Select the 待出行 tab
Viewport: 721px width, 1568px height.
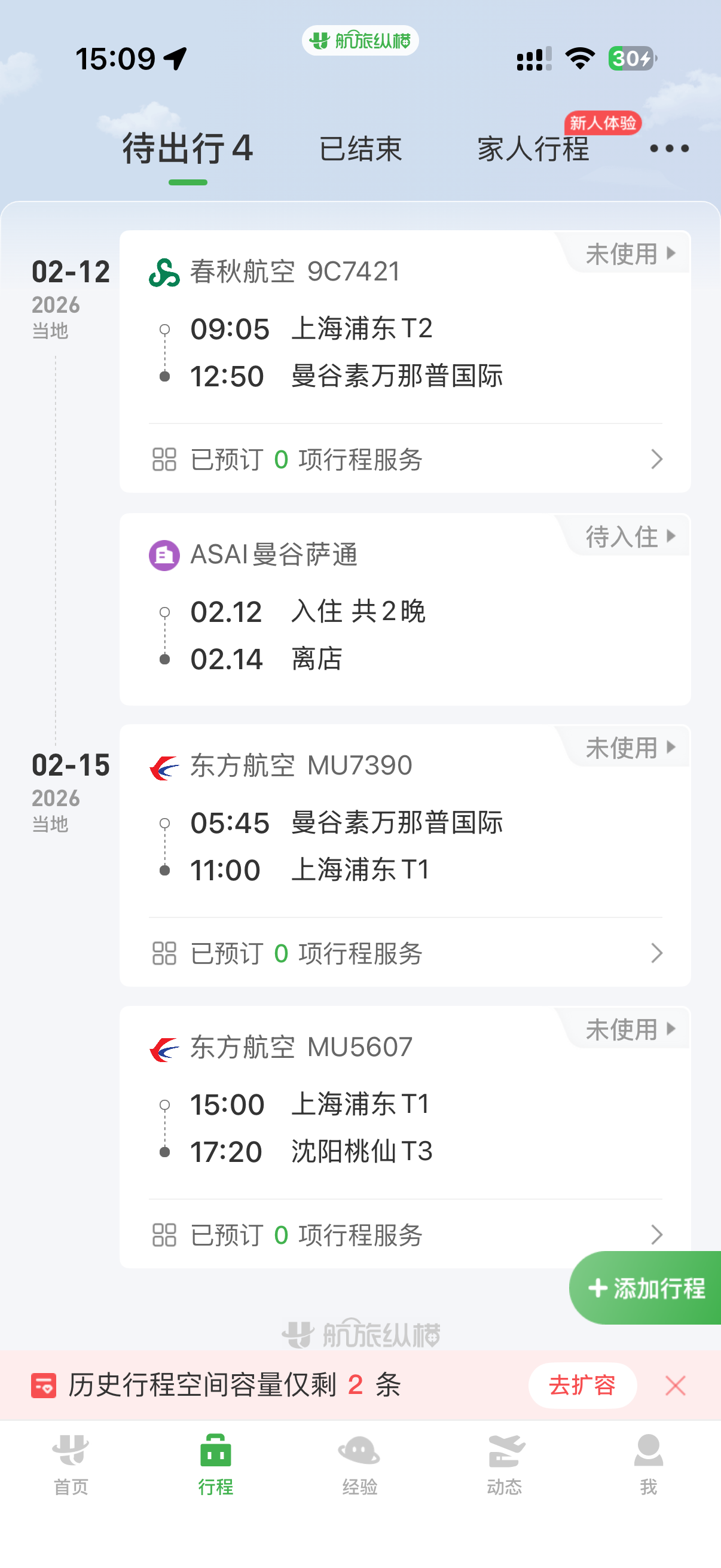(x=187, y=149)
